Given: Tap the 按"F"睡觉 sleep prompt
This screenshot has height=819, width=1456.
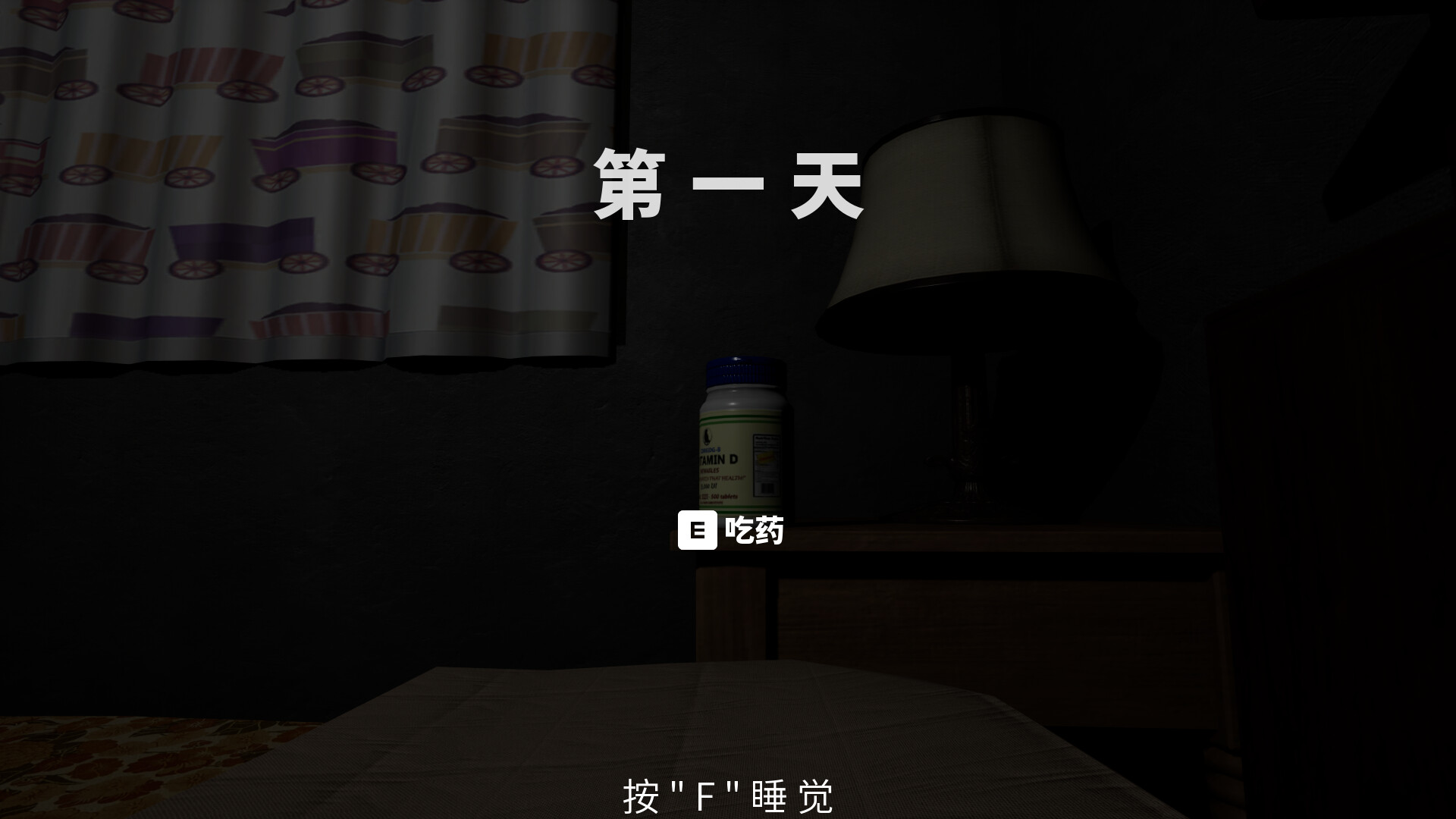Looking at the screenshot, I should tap(728, 796).
